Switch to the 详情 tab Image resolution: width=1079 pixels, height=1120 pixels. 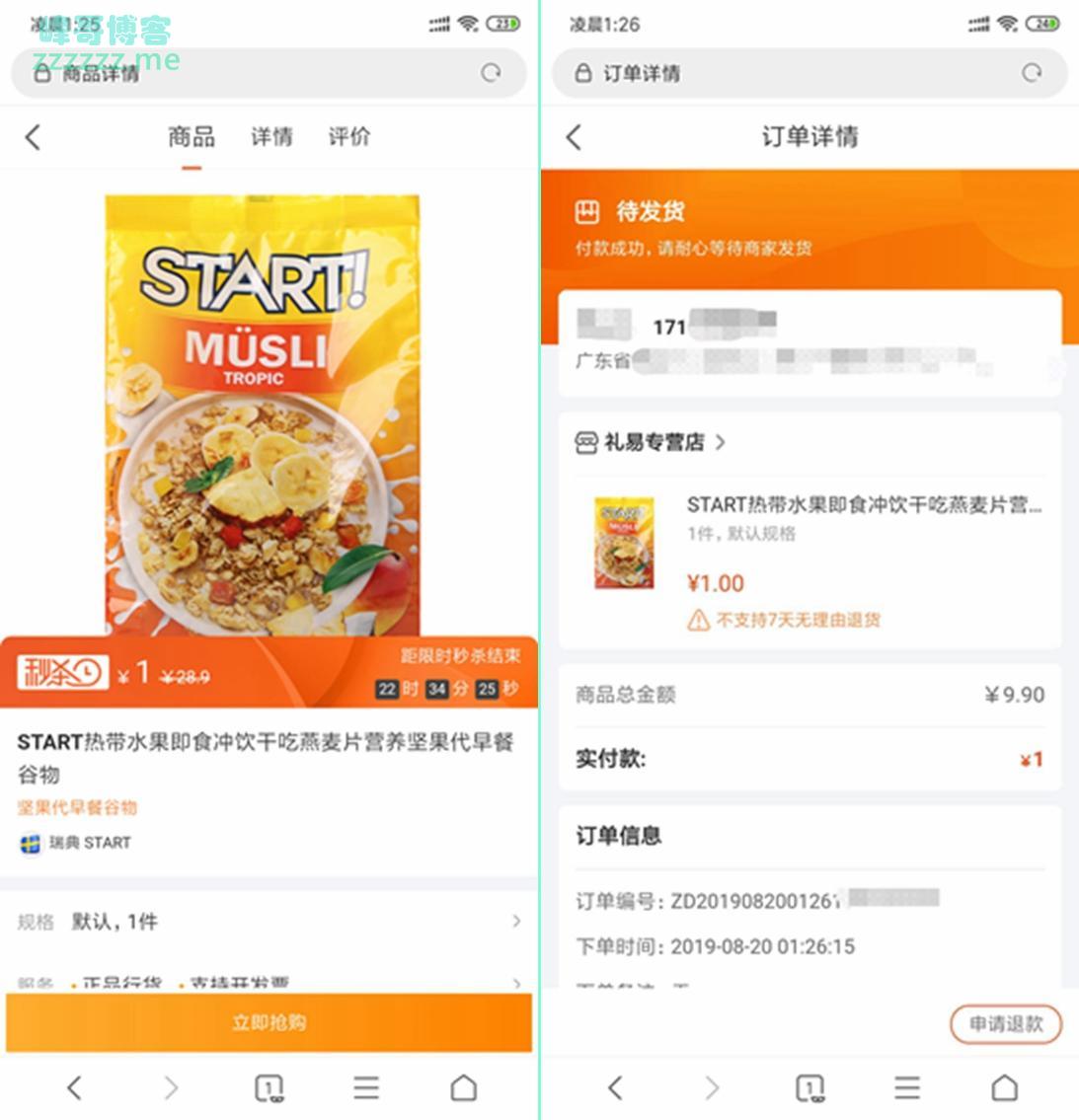click(x=270, y=137)
